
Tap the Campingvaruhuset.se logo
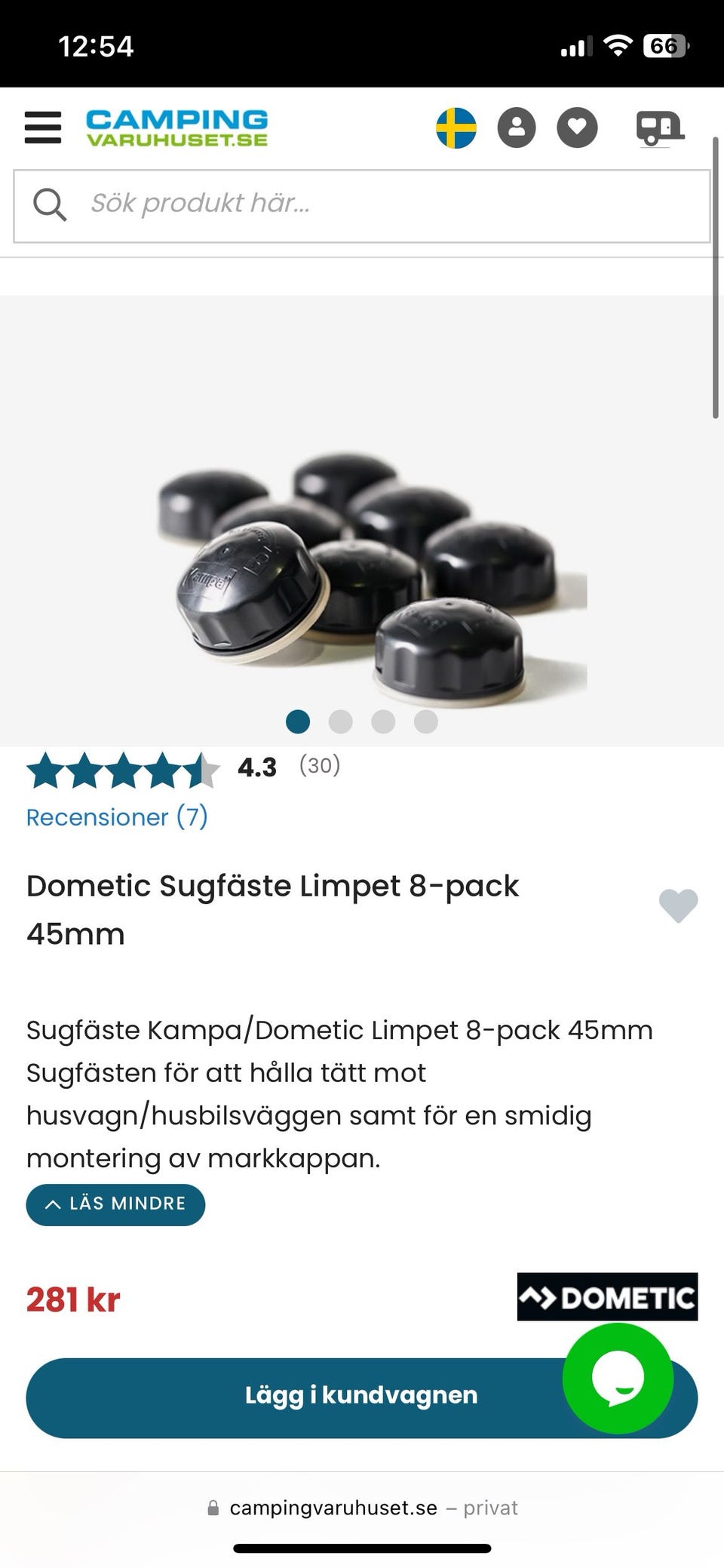[x=176, y=128]
